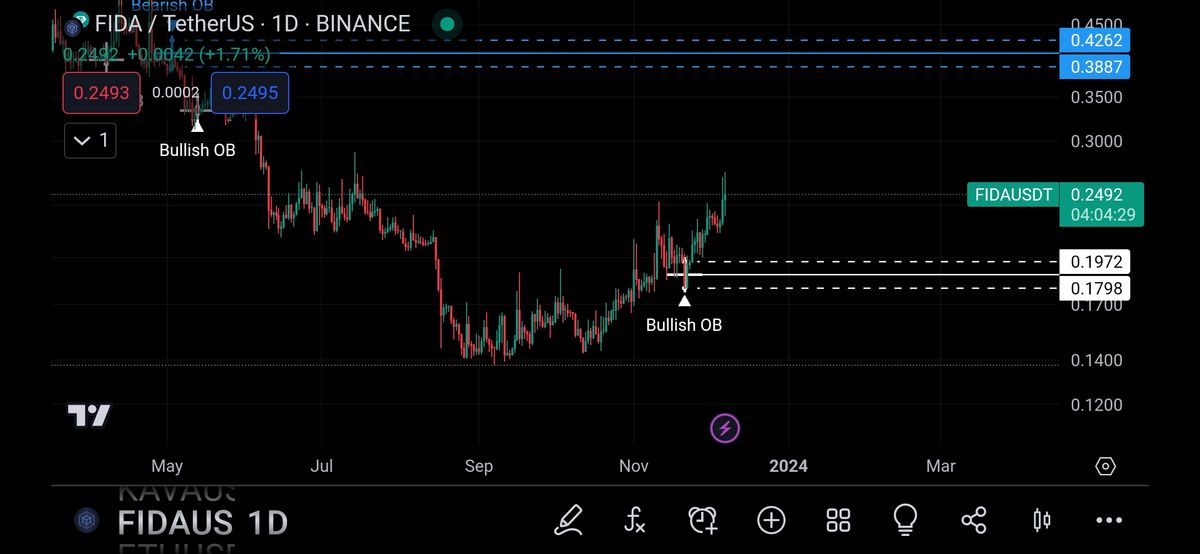The image size is (1200, 554).
Task: Add a price alert
Action: [x=703, y=519]
